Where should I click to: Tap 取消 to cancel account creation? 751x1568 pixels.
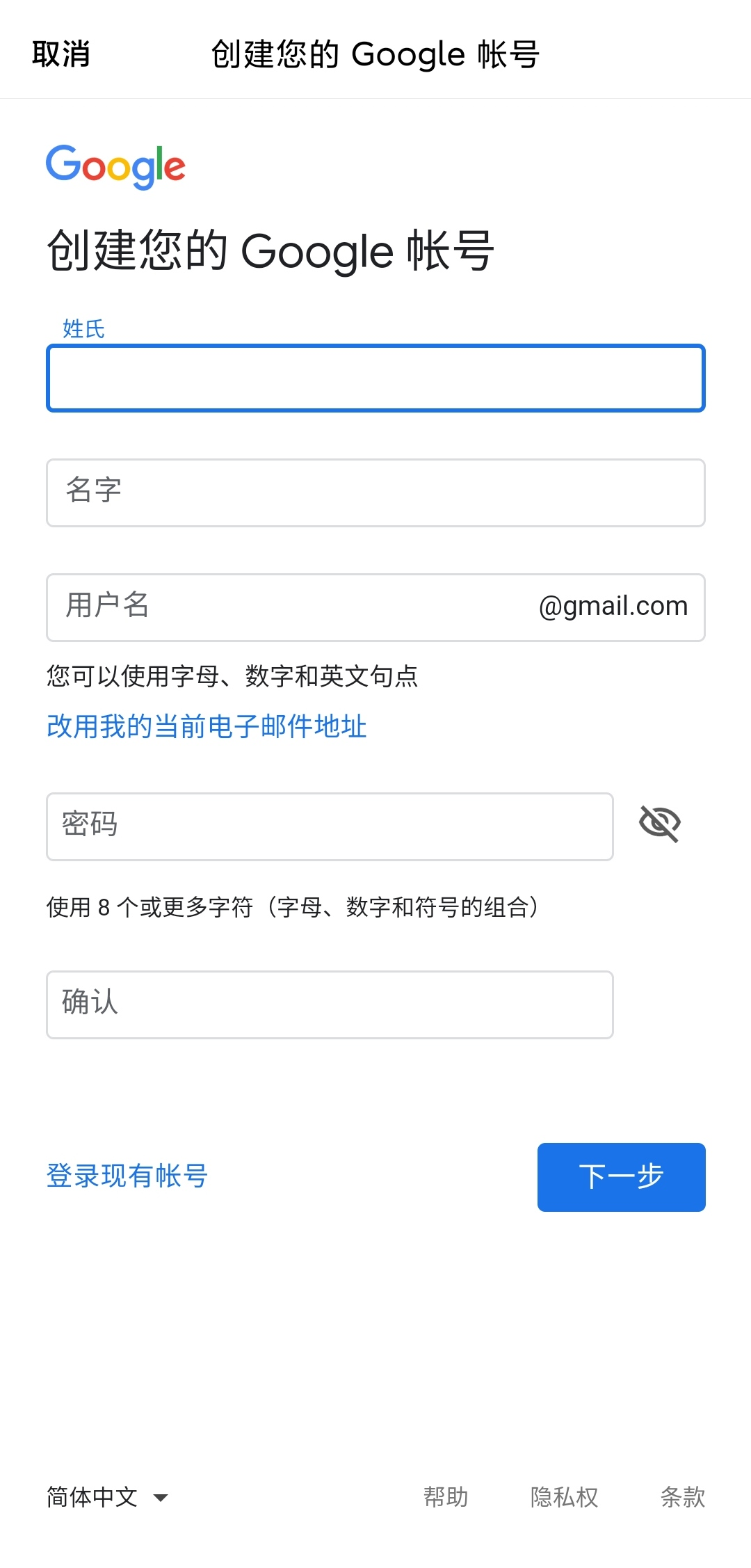(61, 54)
